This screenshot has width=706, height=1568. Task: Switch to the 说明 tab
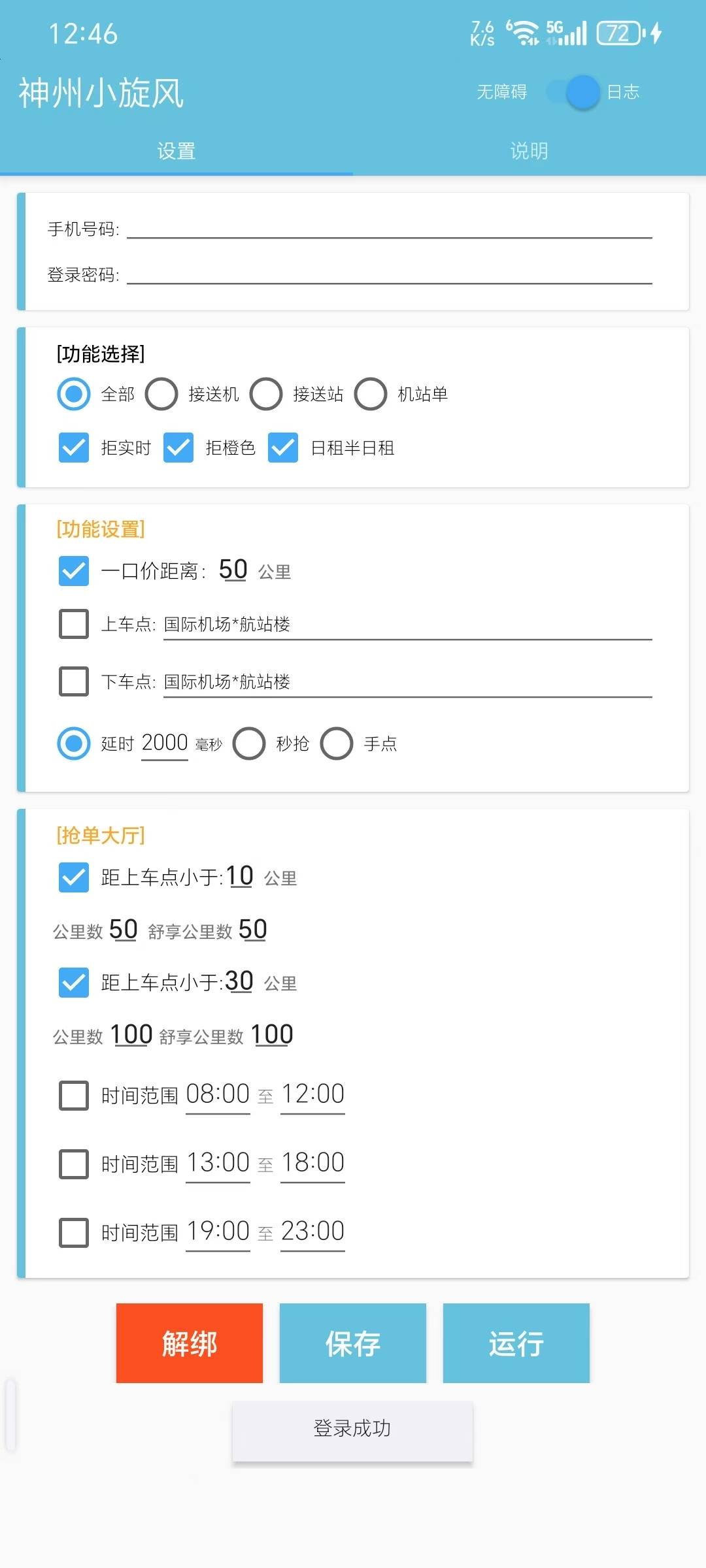pyautogui.click(x=529, y=151)
